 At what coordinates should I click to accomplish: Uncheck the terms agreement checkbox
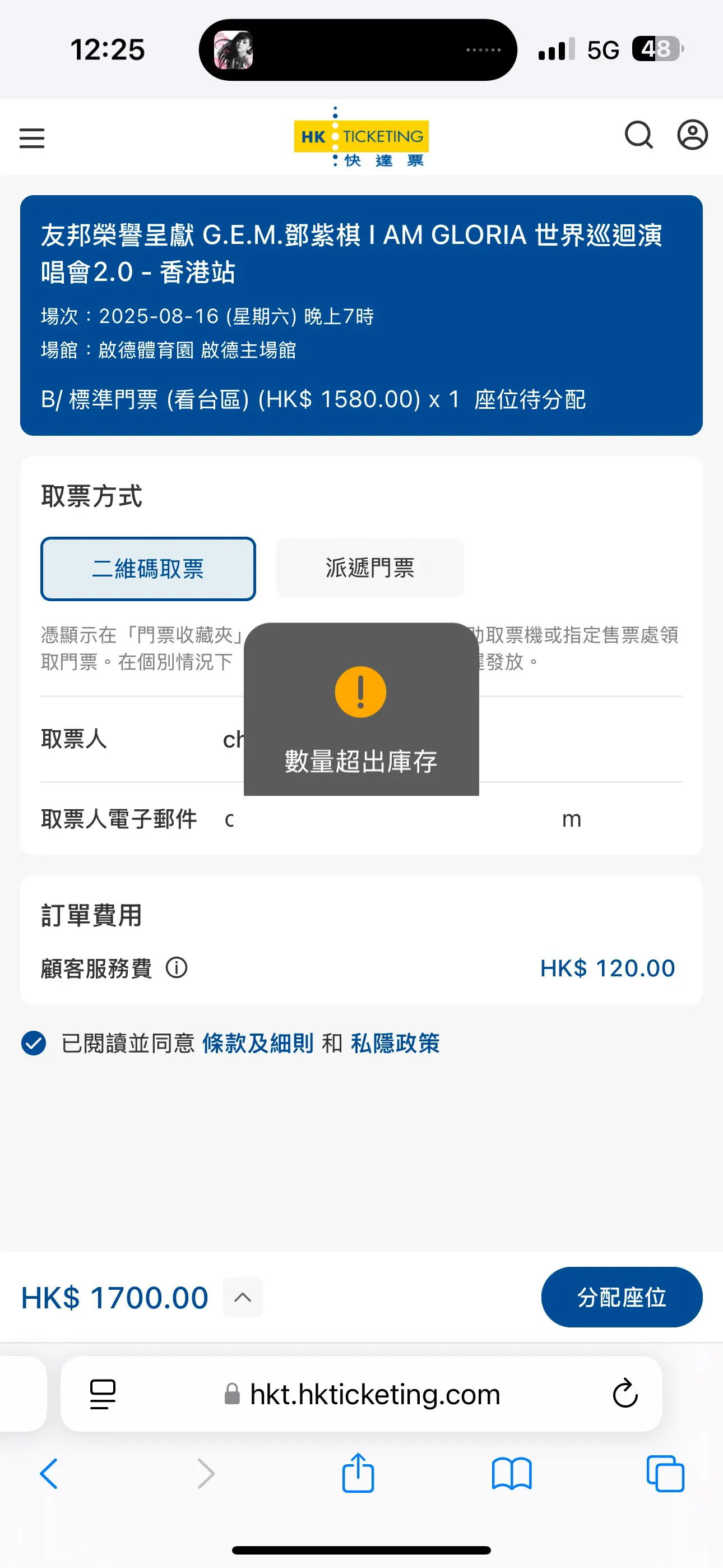[34, 1043]
